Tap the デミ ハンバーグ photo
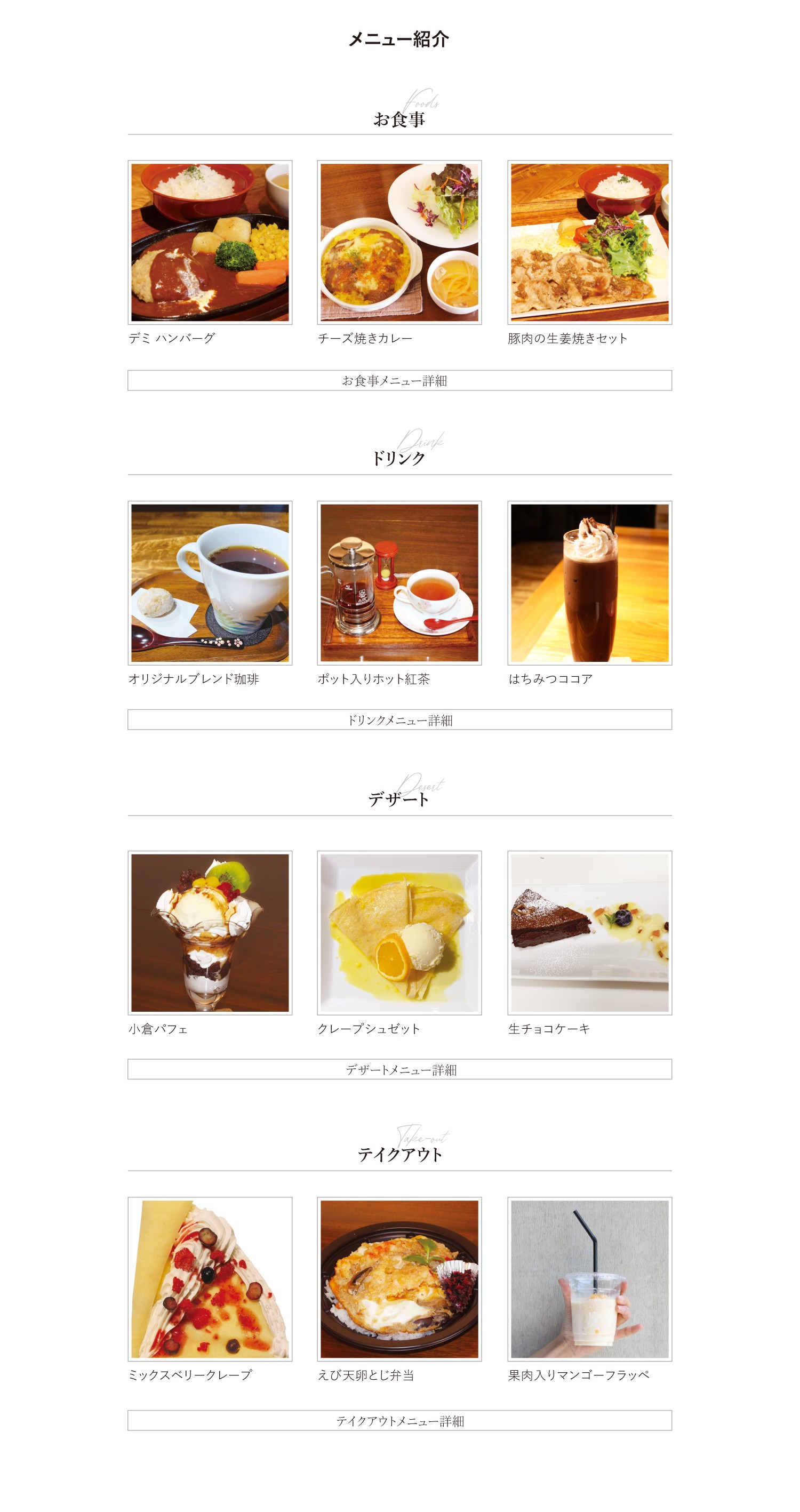This screenshot has width=800, height=1512. 210,243
